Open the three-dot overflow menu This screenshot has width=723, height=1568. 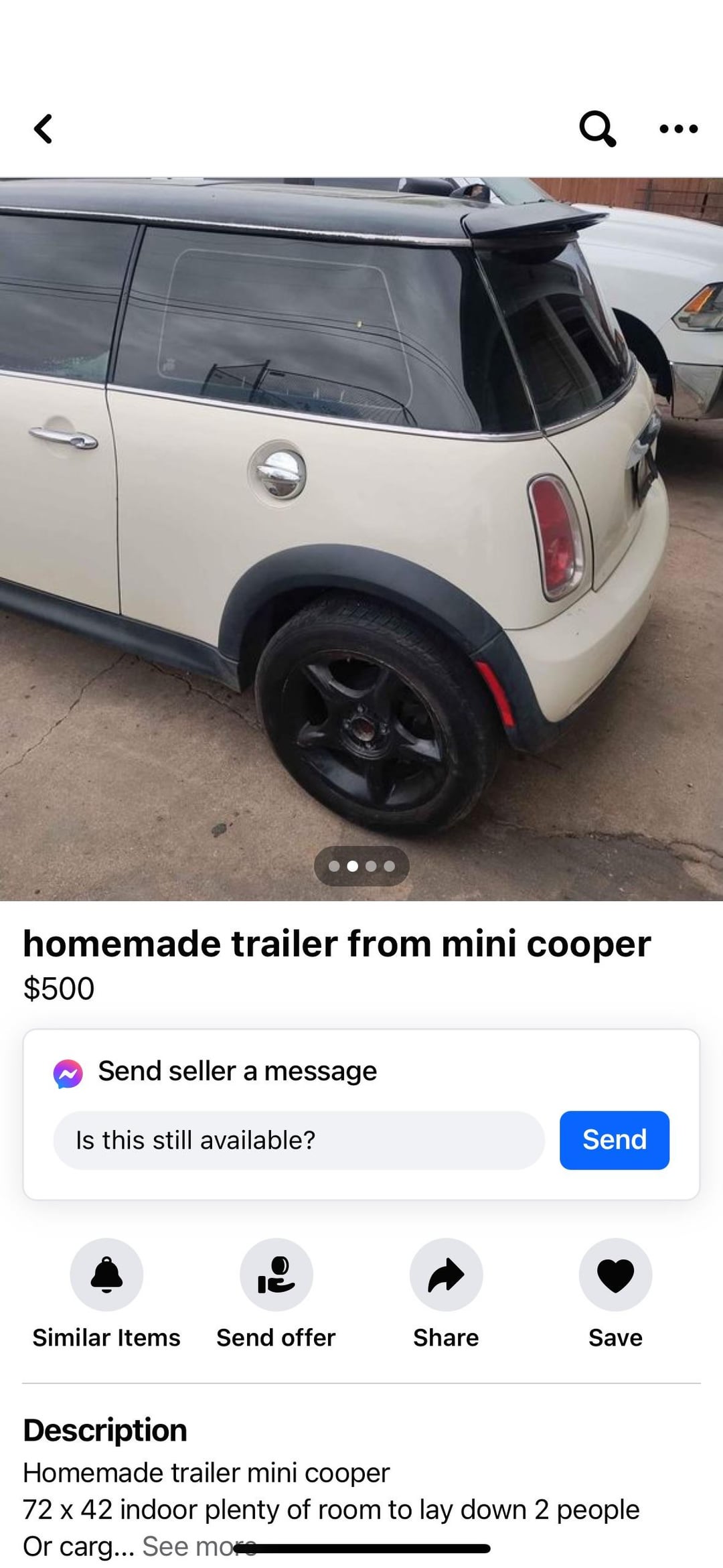click(x=678, y=129)
